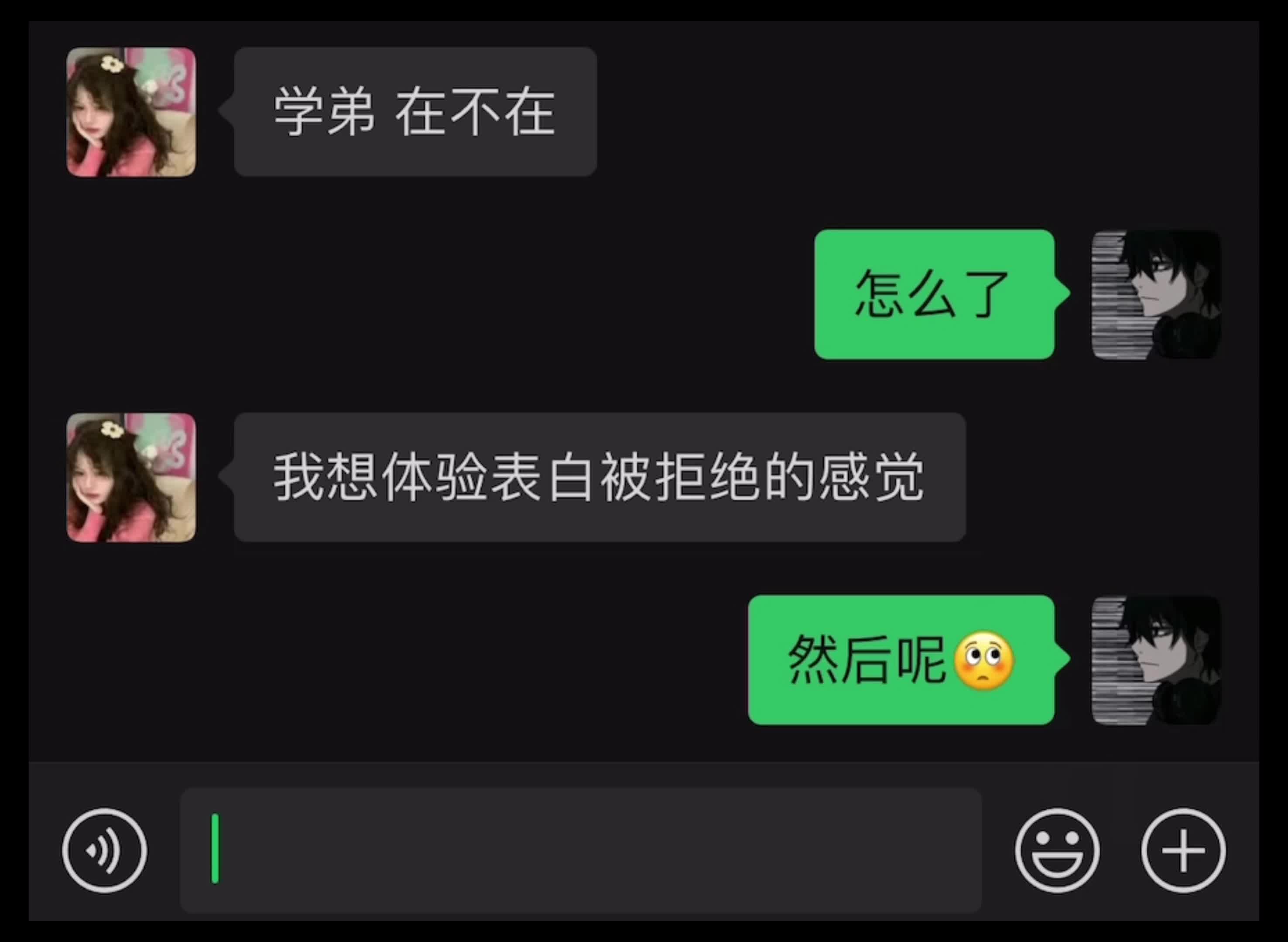1288x942 pixels.
Task: Tap my avatar next to 怎么了
Action: (1156, 295)
